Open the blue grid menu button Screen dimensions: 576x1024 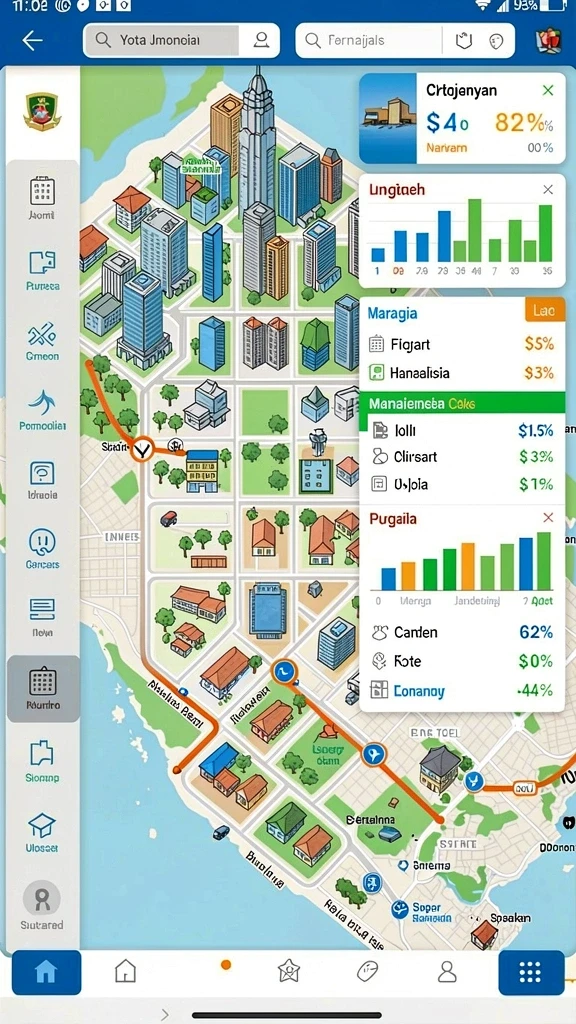point(529,972)
